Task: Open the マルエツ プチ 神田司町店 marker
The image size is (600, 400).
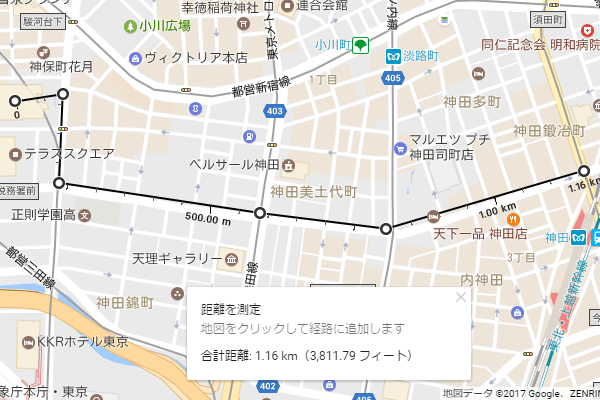Action: 399,146
